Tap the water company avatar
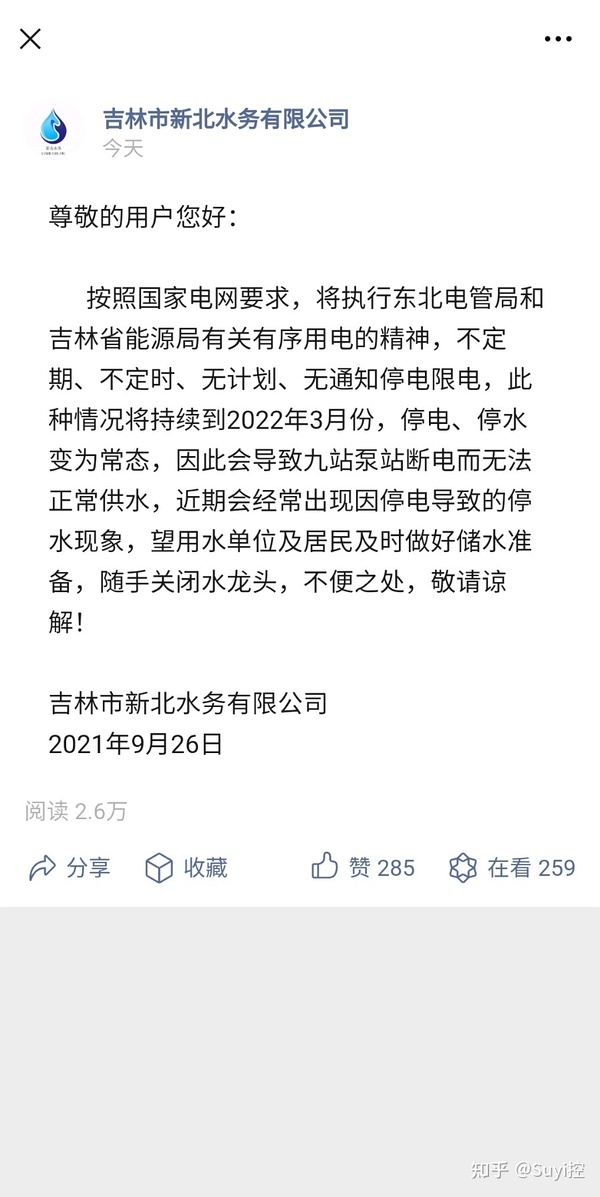Viewport: 600px width, 1197px height. pos(54,132)
